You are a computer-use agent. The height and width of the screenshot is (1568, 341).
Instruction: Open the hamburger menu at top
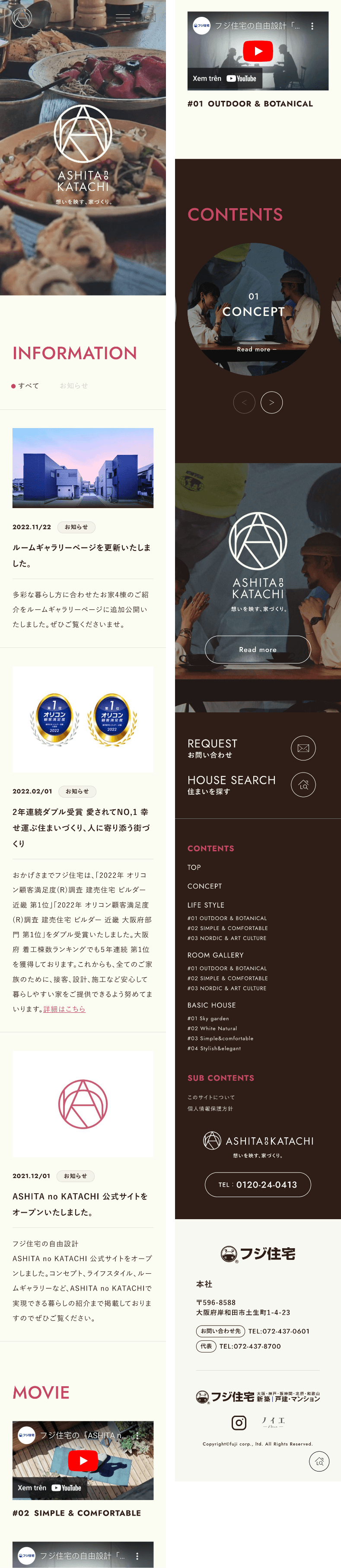click(123, 17)
